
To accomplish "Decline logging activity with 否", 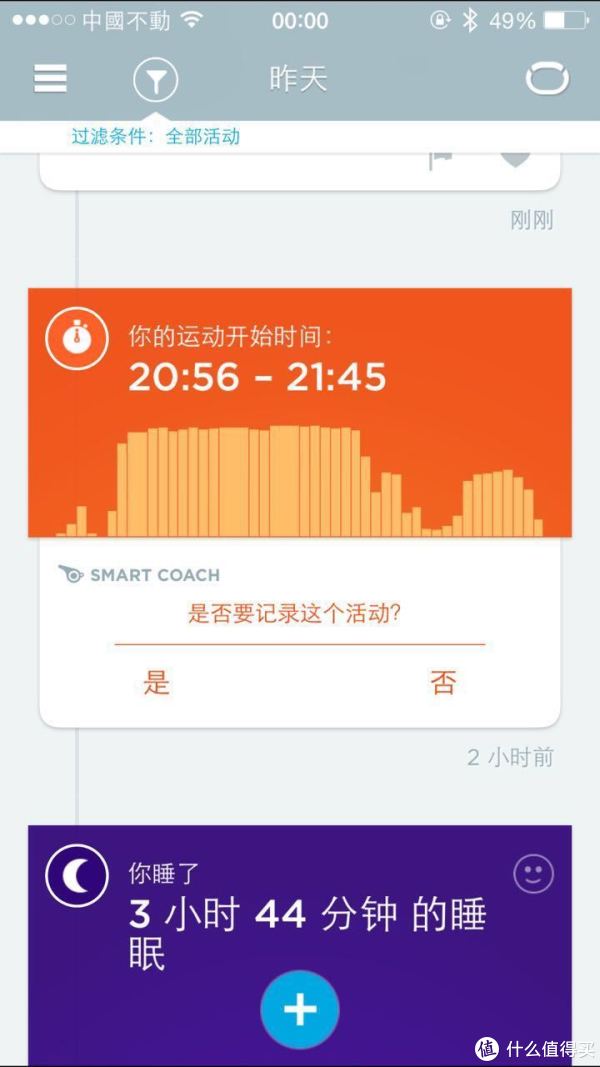I will (x=443, y=683).
